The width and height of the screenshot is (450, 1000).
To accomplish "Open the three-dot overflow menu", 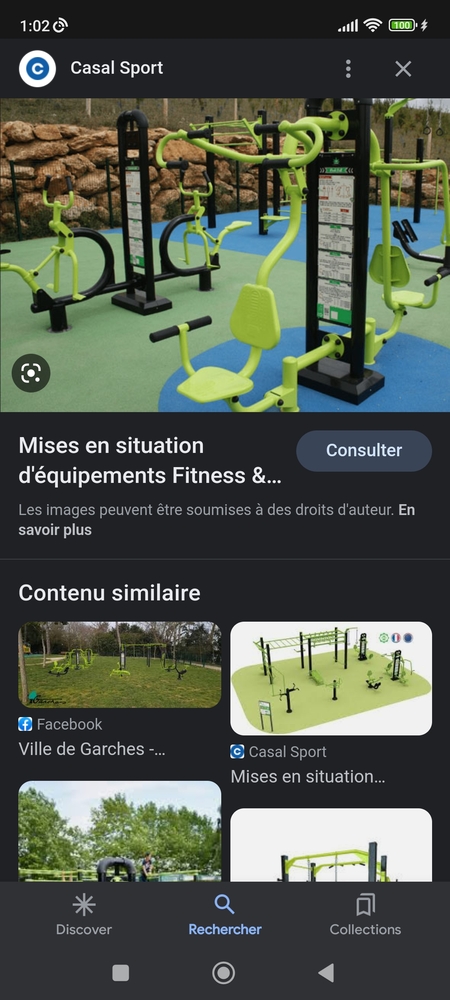I will point(348,69).
